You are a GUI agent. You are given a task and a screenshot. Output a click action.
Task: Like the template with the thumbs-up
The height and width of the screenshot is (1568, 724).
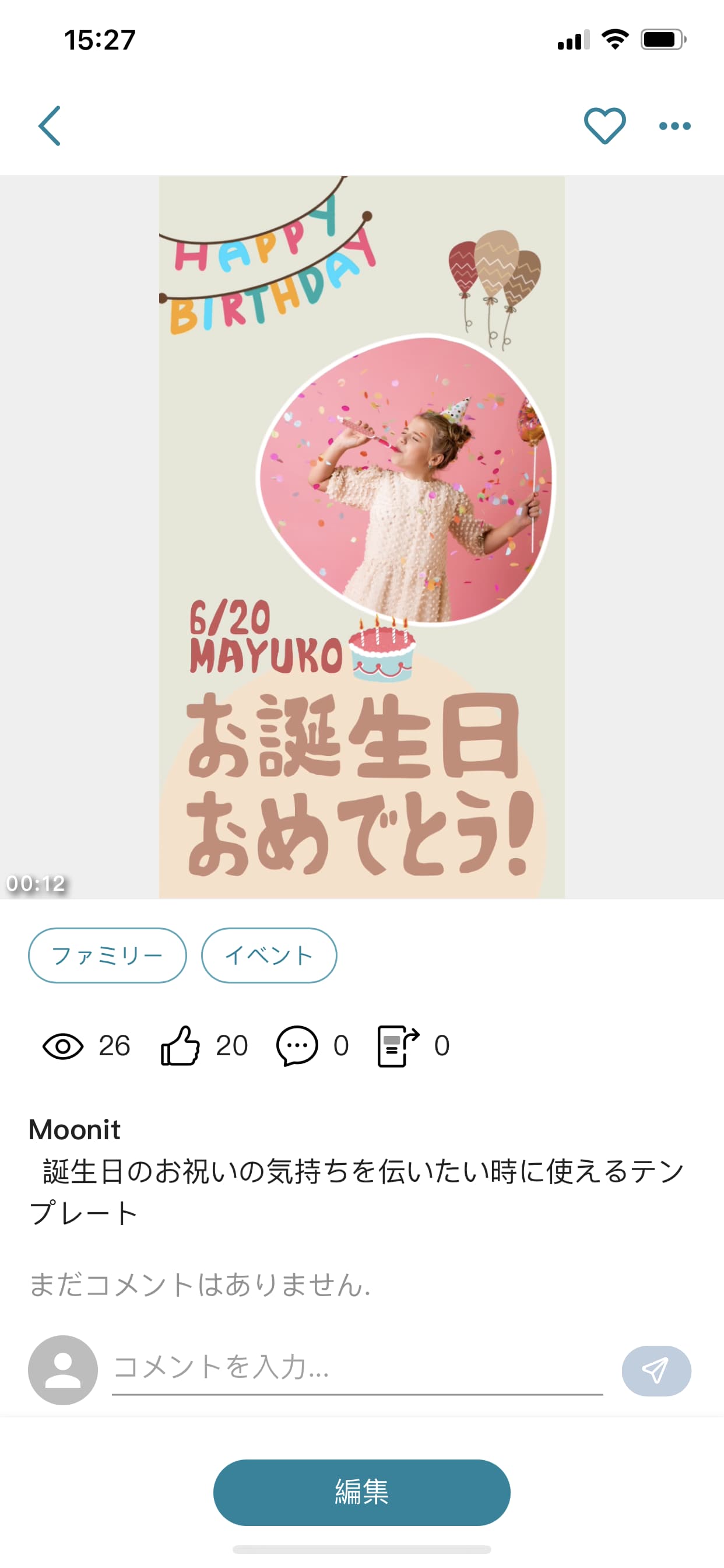click(x=180, y=1046)
